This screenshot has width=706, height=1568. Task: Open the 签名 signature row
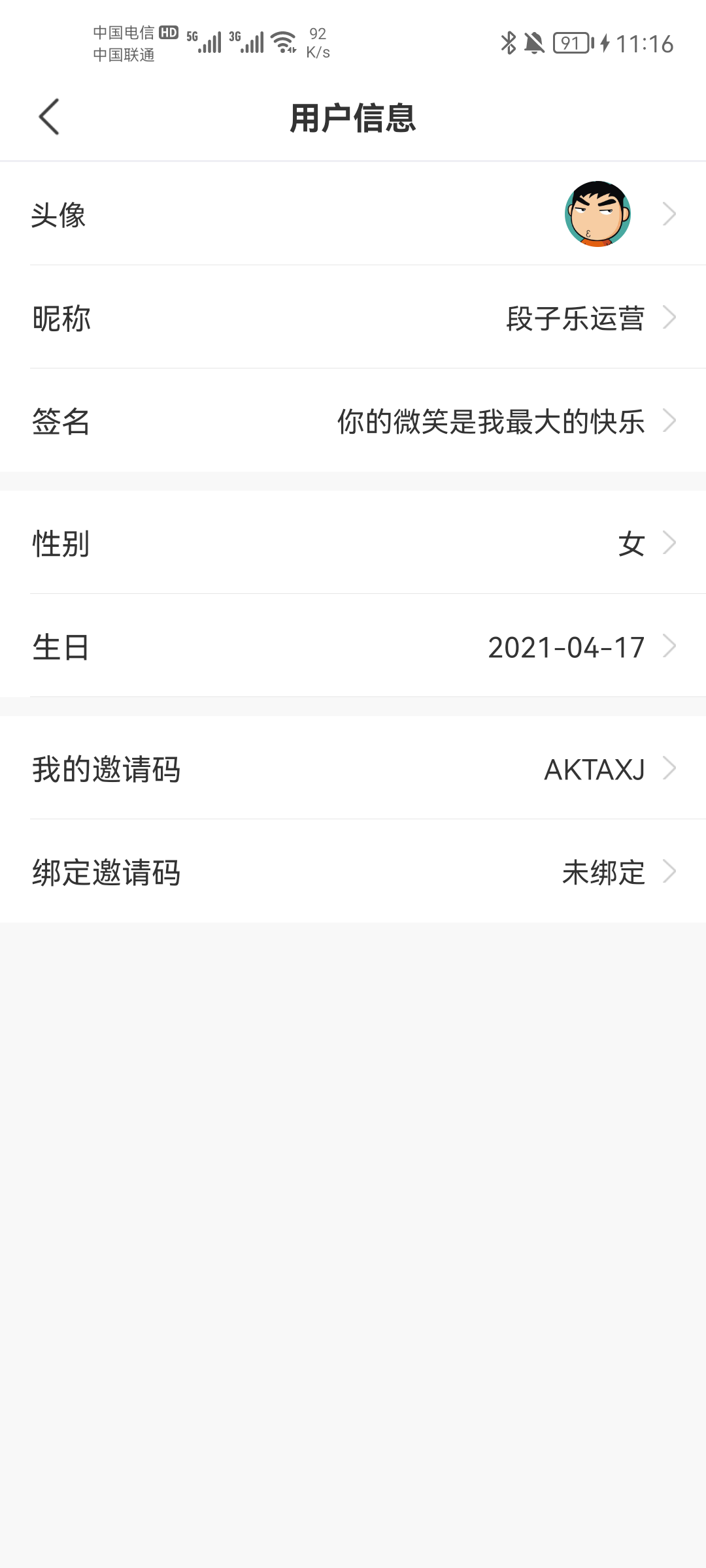[353, 421]
